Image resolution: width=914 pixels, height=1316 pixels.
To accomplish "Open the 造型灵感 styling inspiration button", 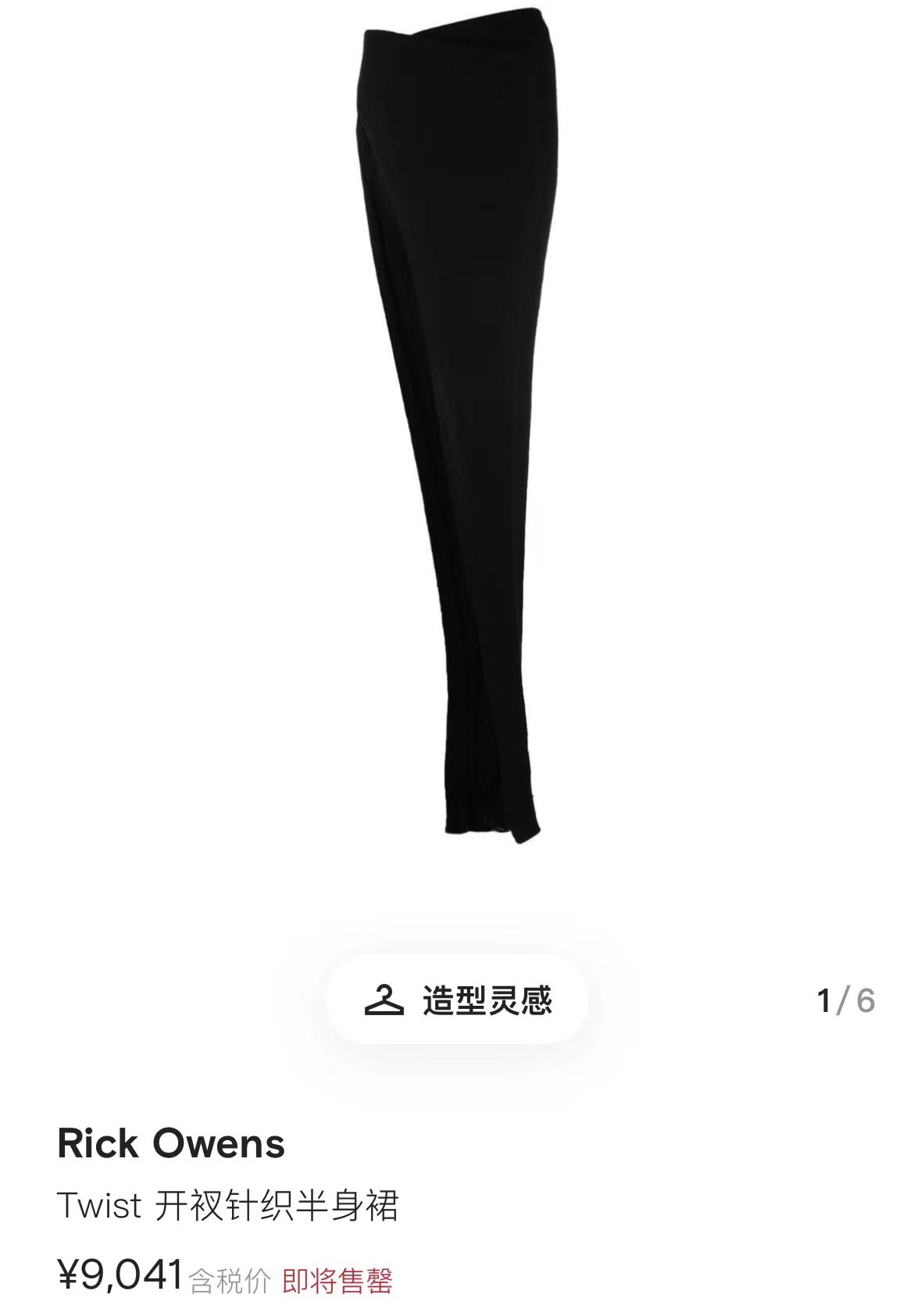I will tap(458, 1000).
